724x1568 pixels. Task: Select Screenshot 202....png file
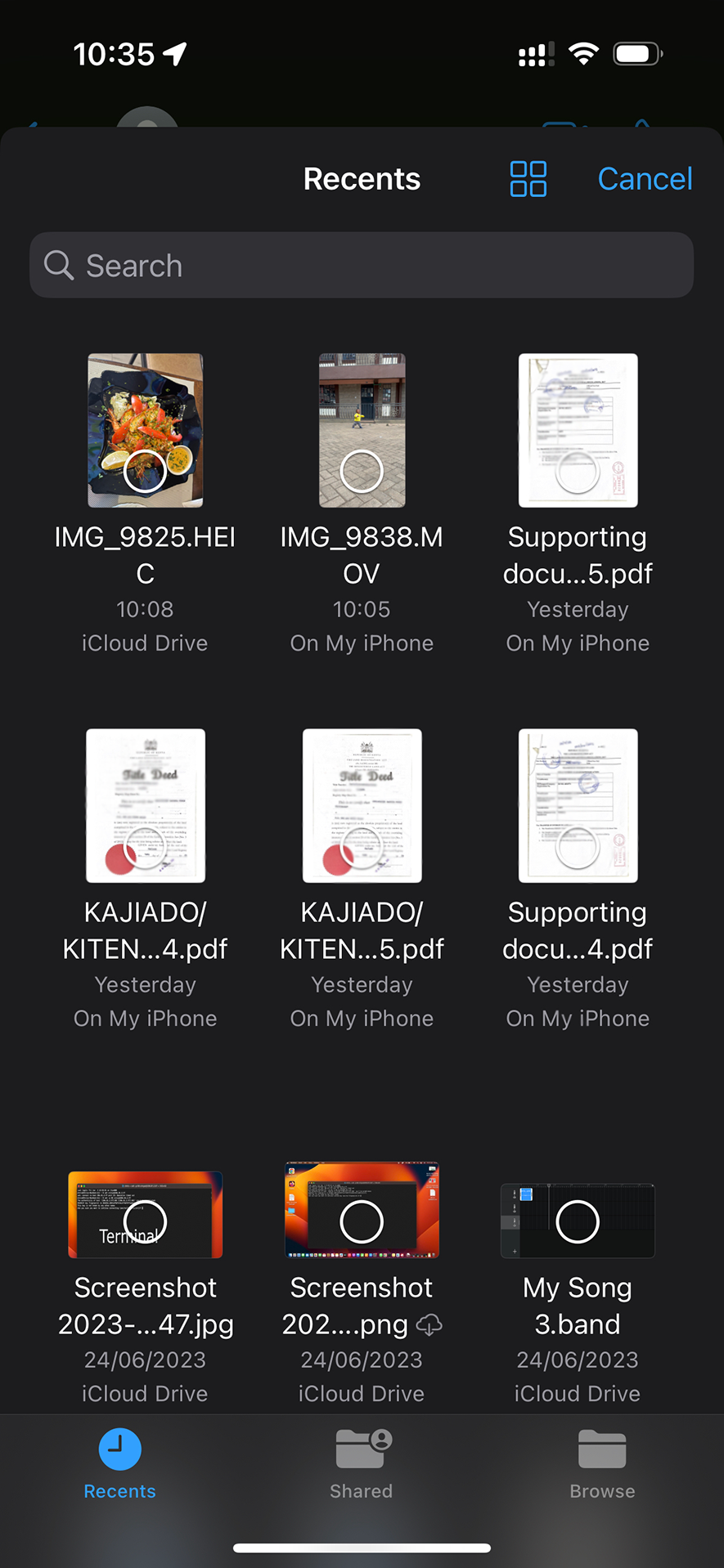click(362, 1210)
